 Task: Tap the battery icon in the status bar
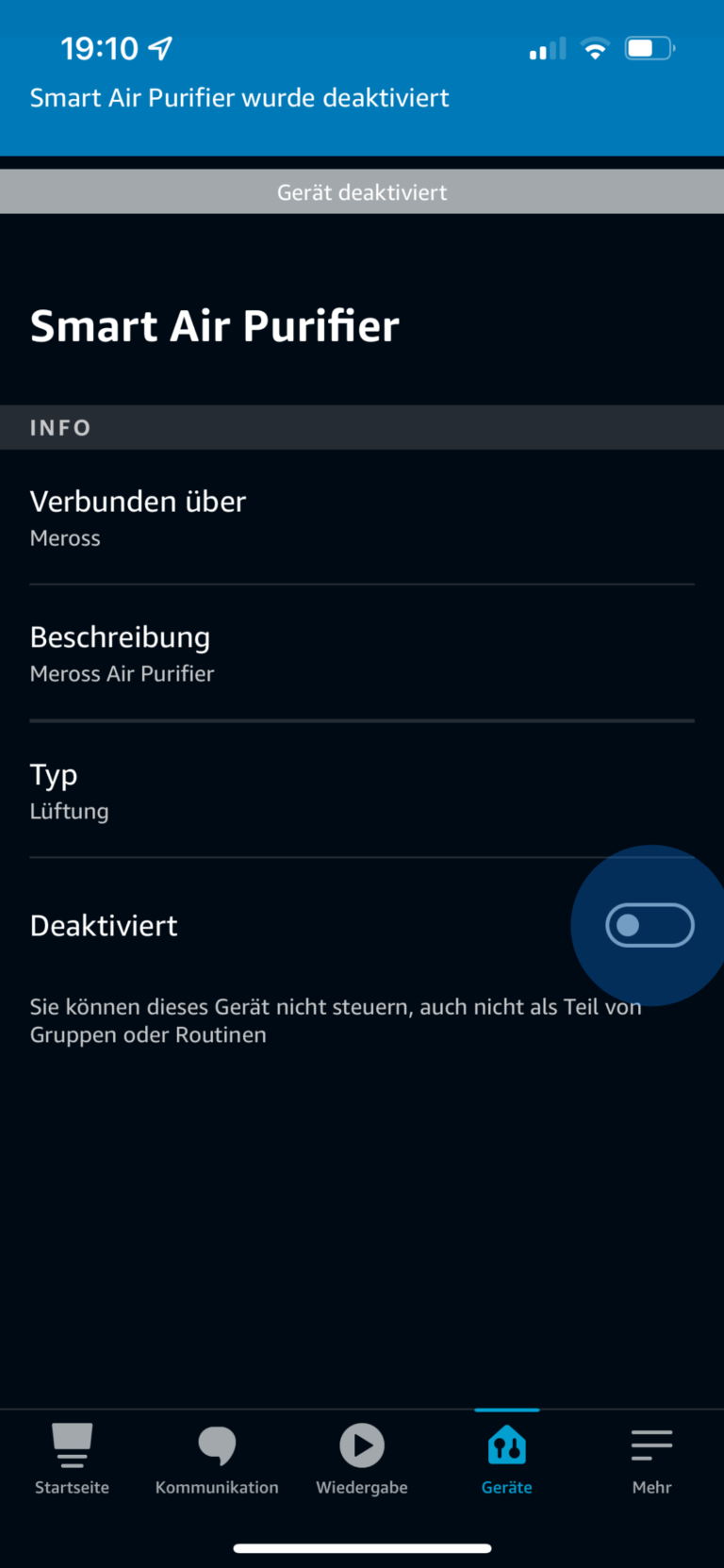[x=650, y=47]
